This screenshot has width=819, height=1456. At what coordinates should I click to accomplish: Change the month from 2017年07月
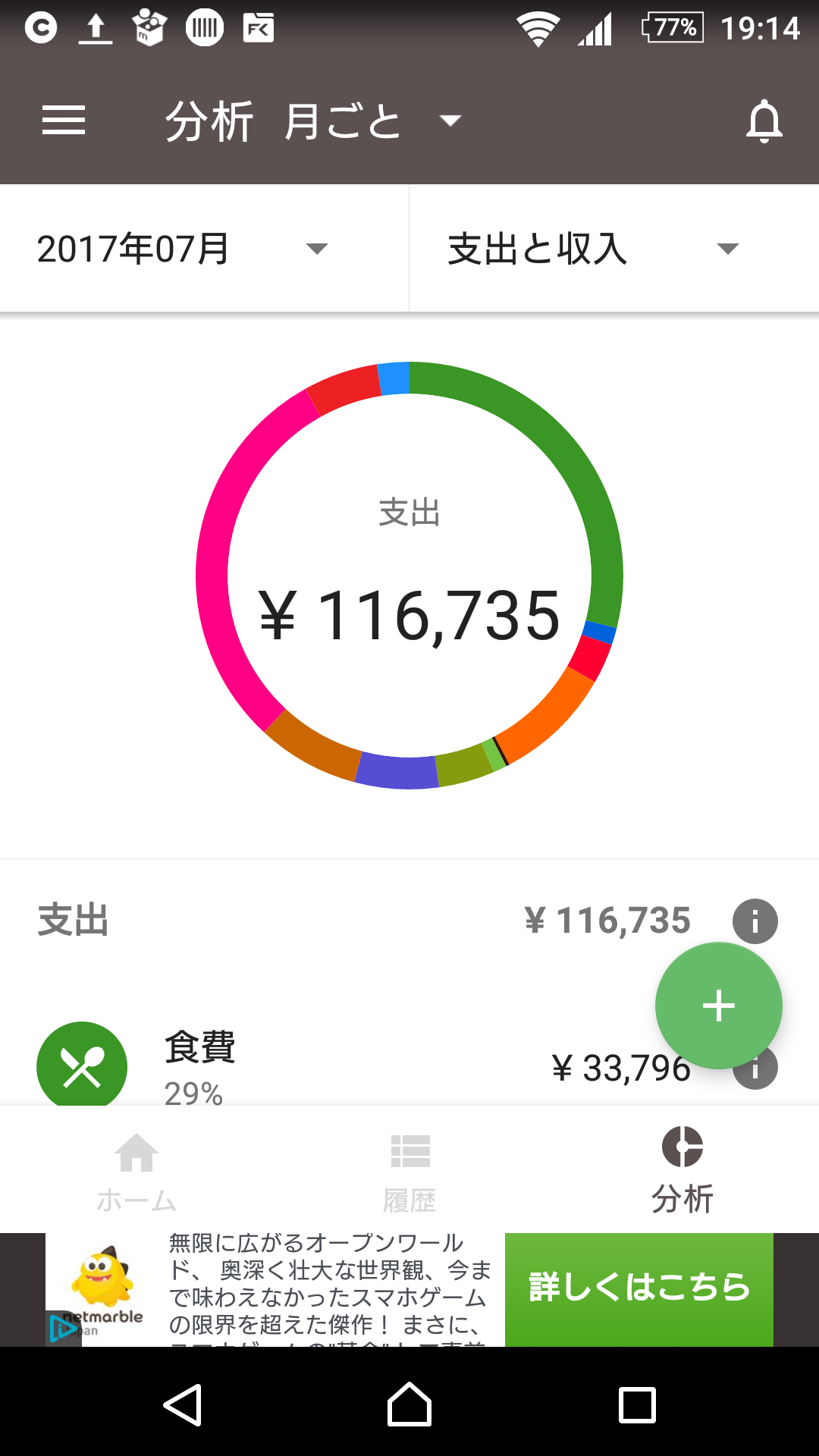182,249
